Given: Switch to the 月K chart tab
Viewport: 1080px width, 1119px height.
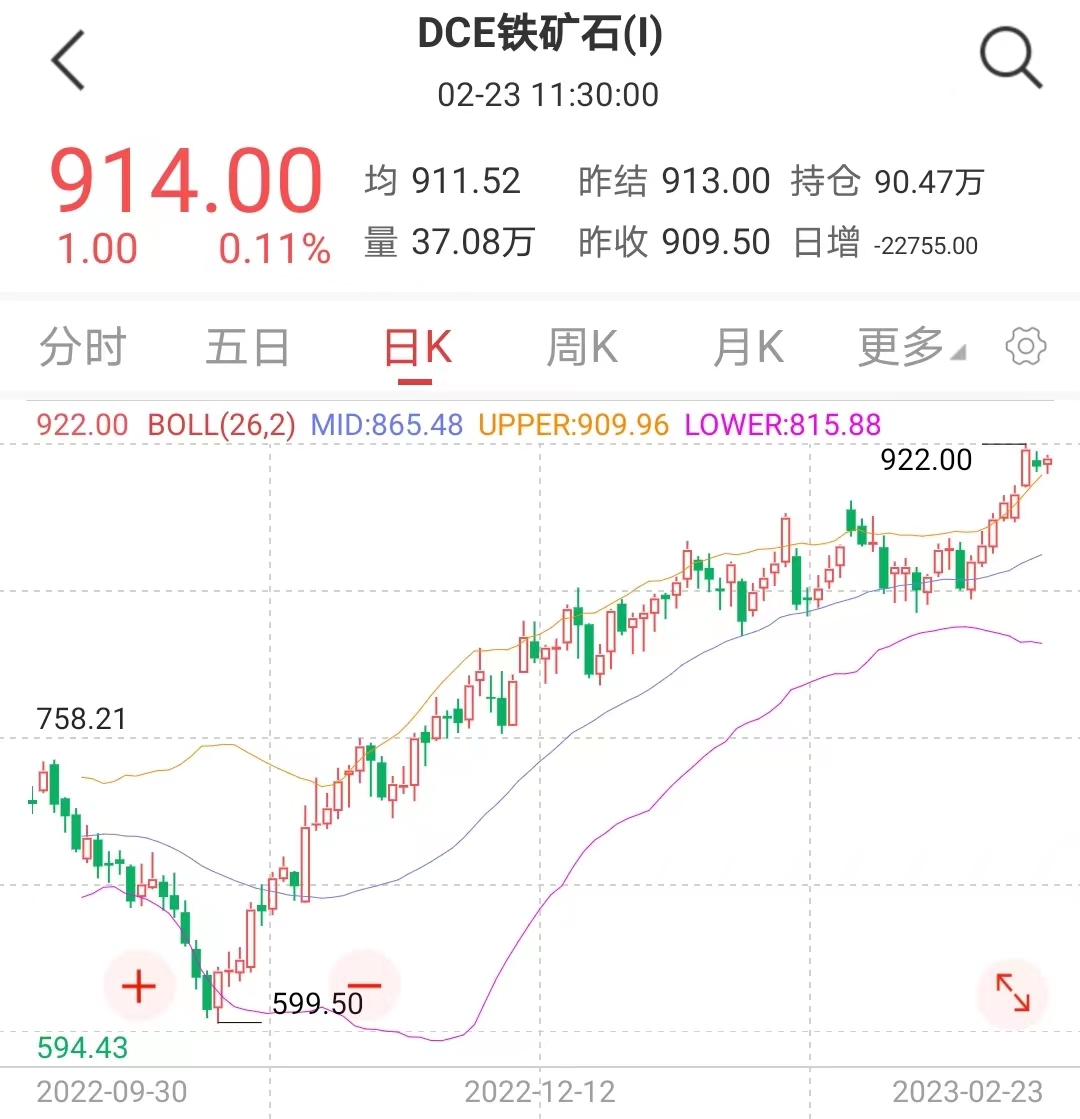Looking at the screenshot, I should [747, 348].
